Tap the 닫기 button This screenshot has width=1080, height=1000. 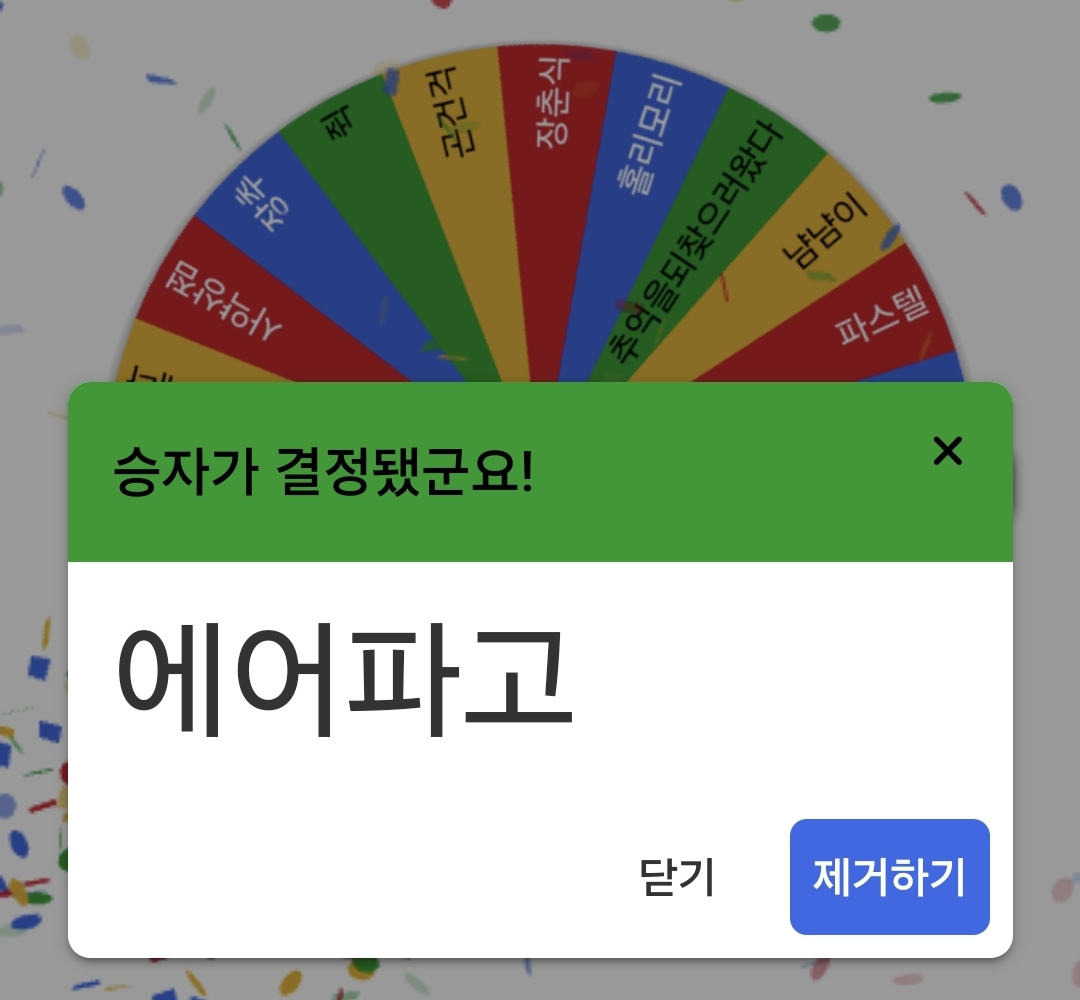(x=677, y=877)
